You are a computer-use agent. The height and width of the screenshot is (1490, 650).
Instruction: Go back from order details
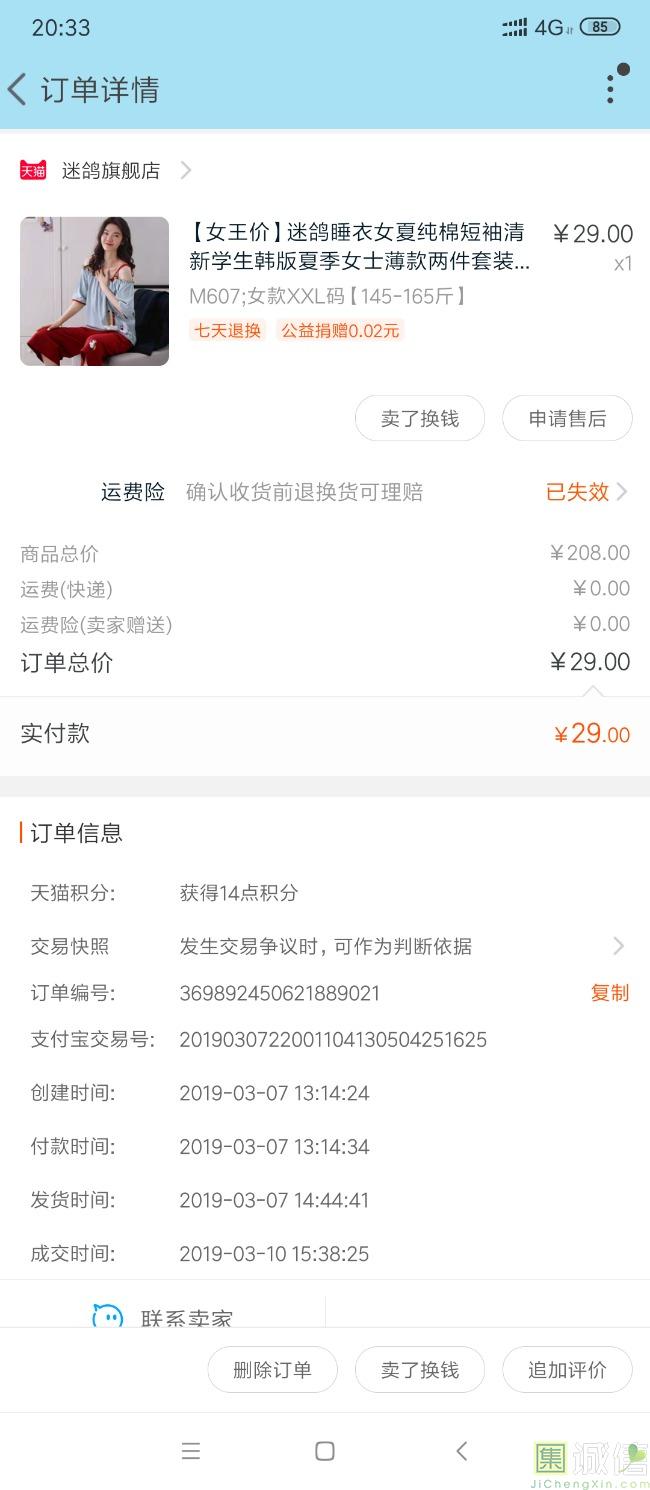pos(18,90)
